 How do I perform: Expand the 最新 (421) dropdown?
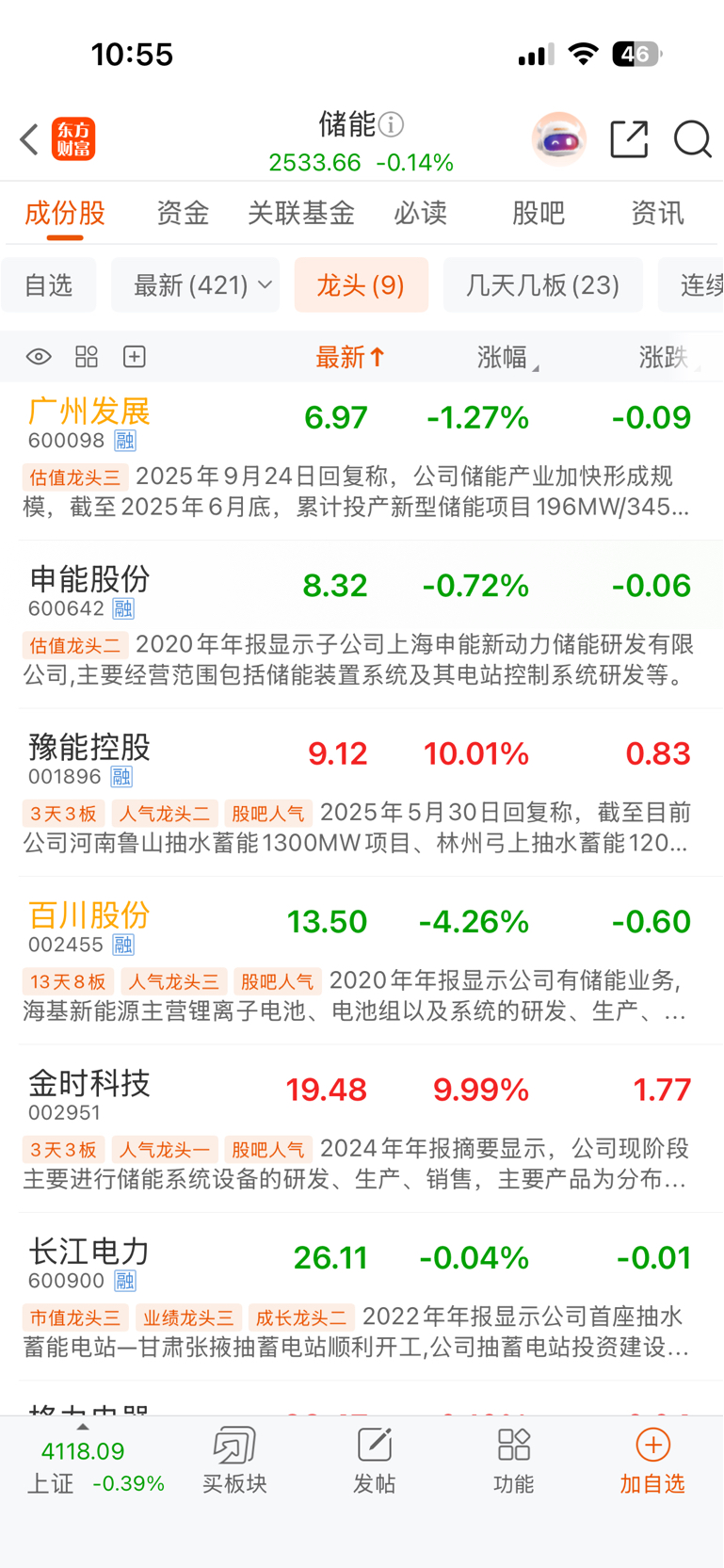(x=196, y=284)
